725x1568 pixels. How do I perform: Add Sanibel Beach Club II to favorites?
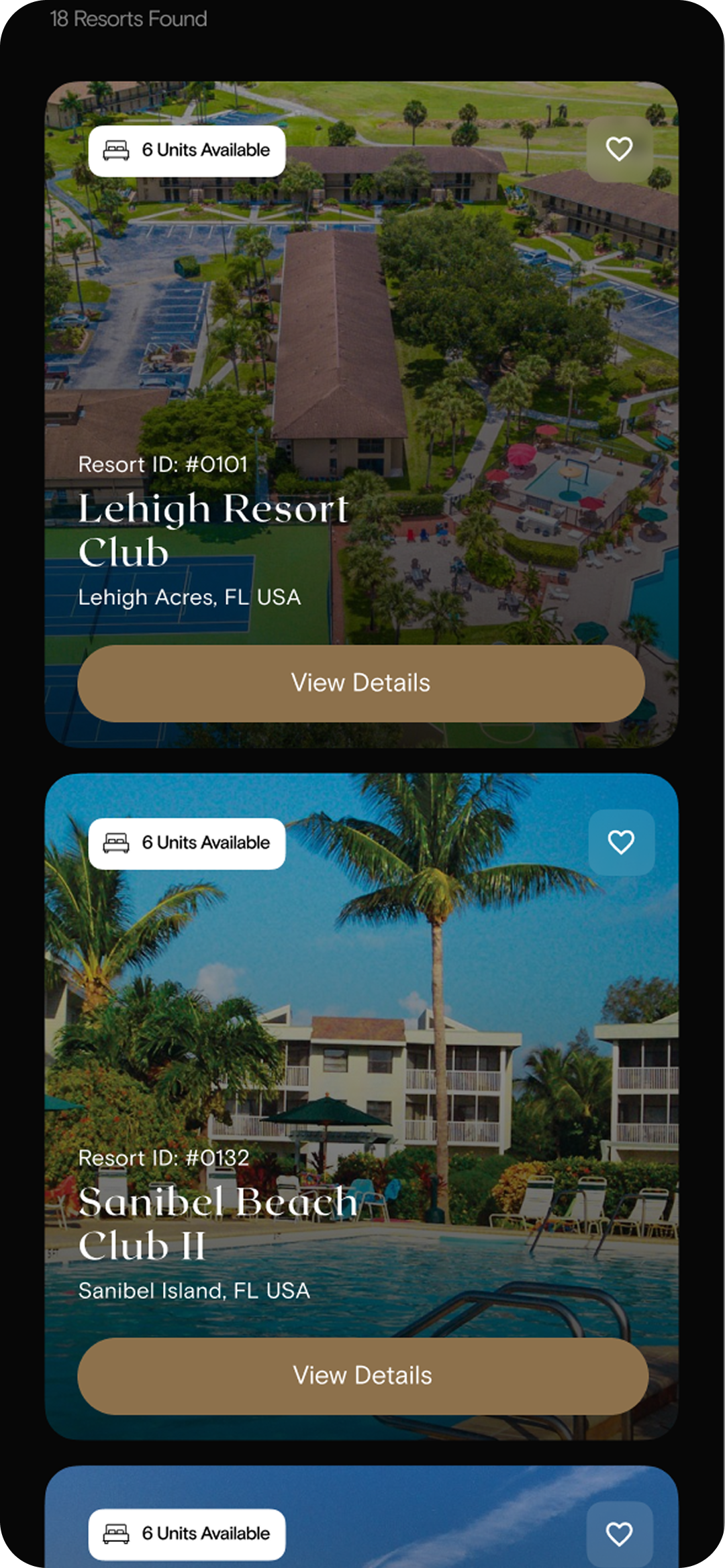click(x=621, y=842)
